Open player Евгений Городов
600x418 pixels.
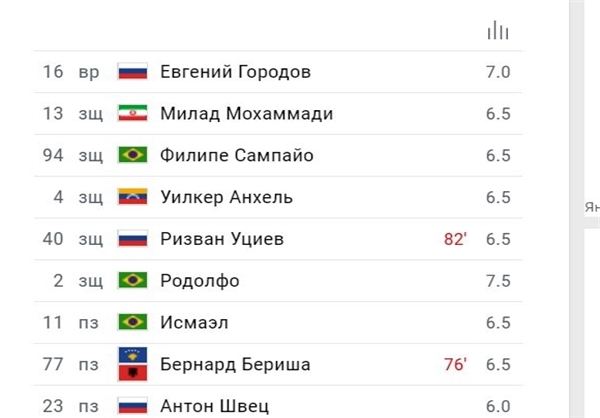(236, 72)
